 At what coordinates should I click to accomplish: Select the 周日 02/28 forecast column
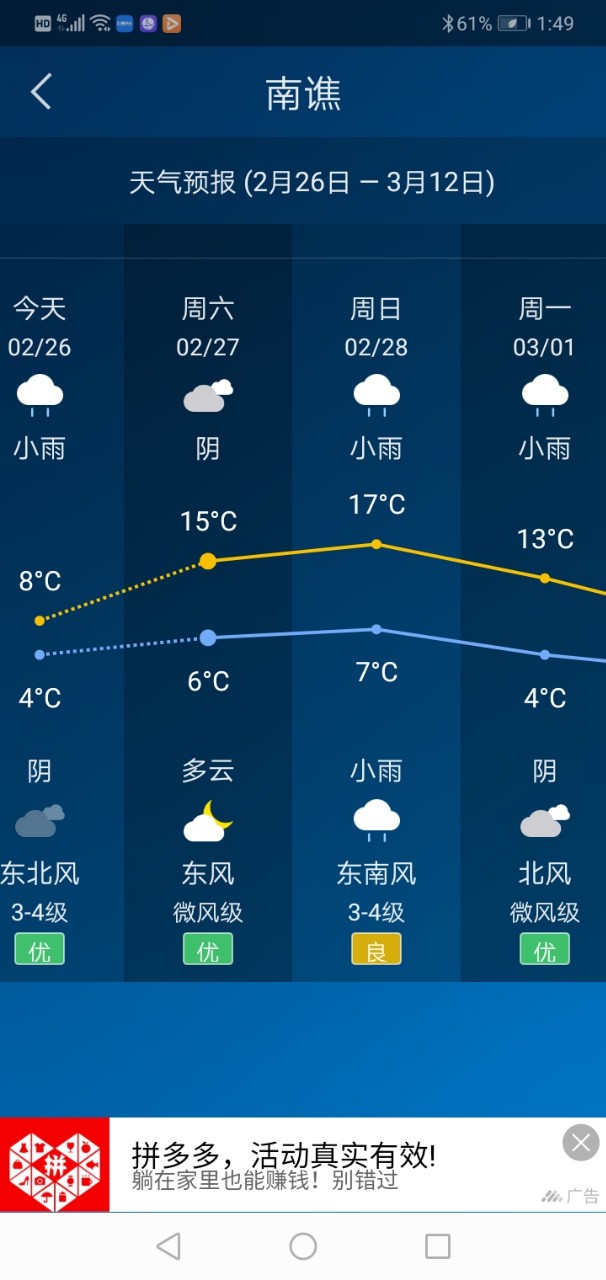point(376,600)
